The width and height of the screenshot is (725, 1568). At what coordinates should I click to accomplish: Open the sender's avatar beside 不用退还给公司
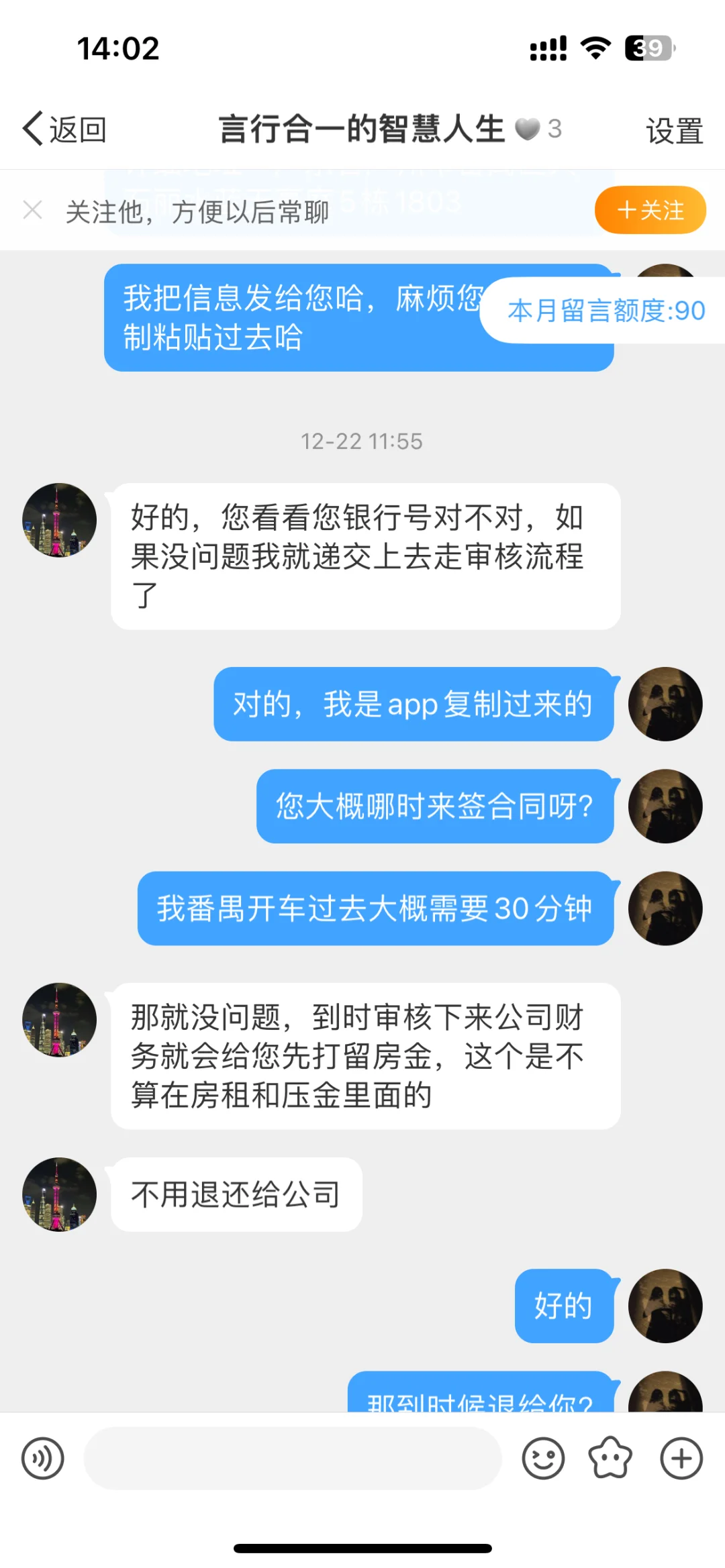point(59,1194)
